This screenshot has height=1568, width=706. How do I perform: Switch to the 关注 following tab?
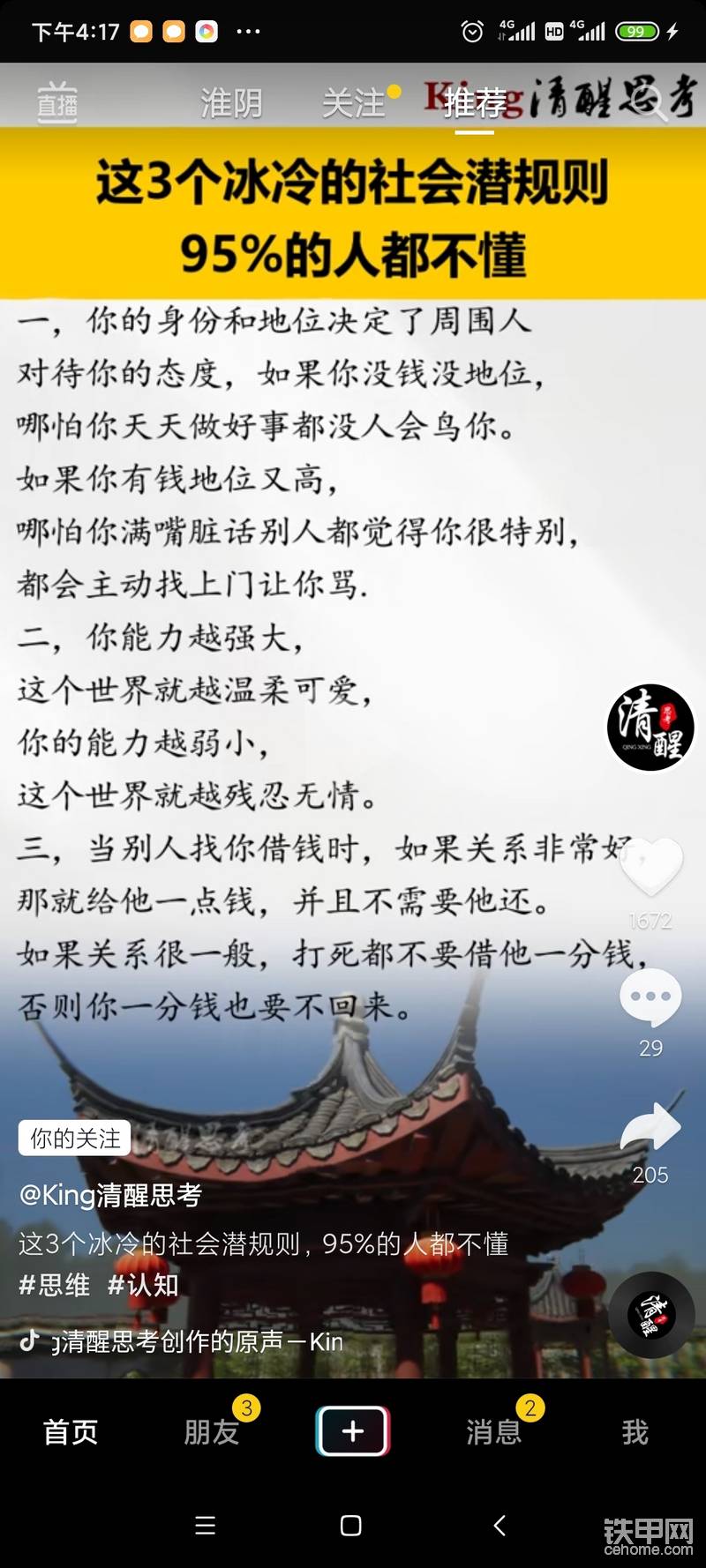point(353,103)
